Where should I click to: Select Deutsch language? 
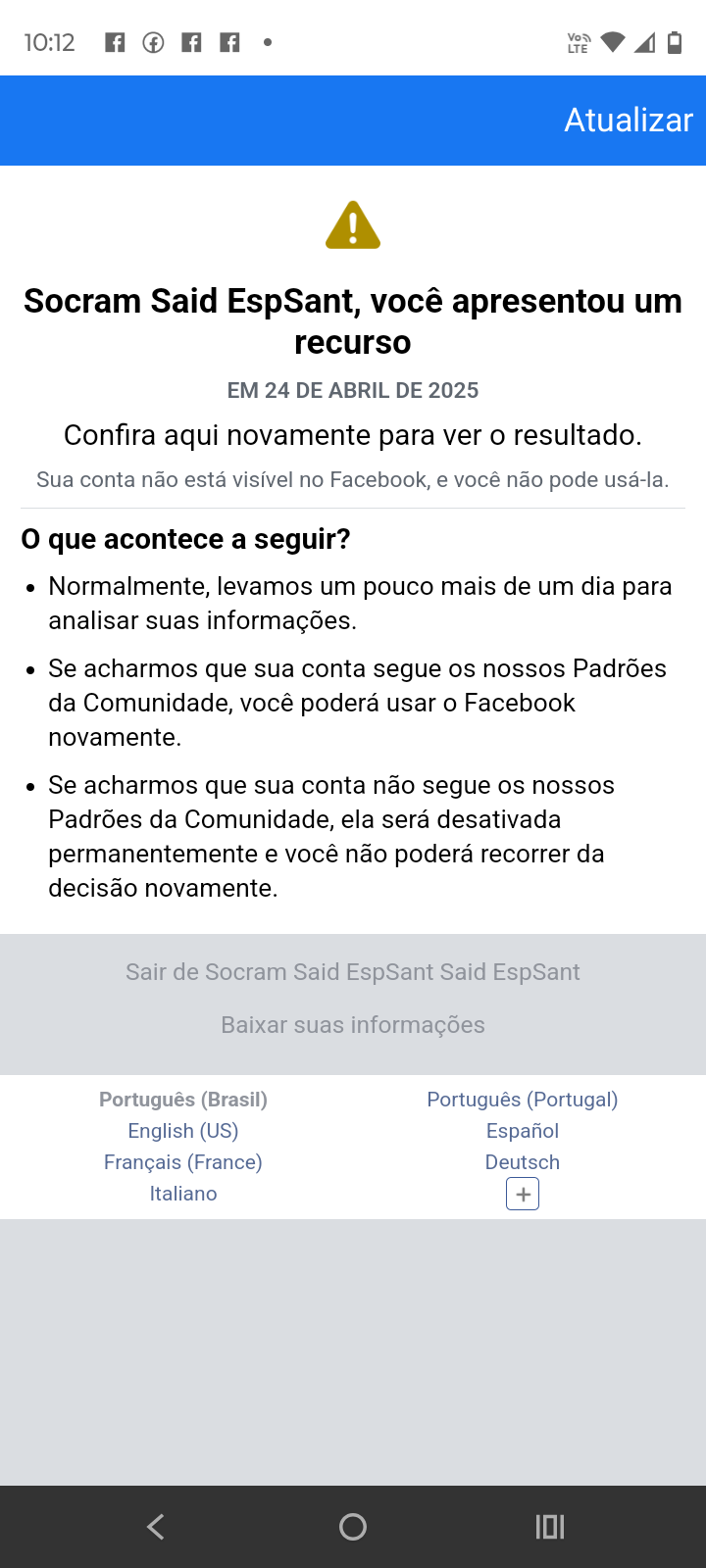523,1162
